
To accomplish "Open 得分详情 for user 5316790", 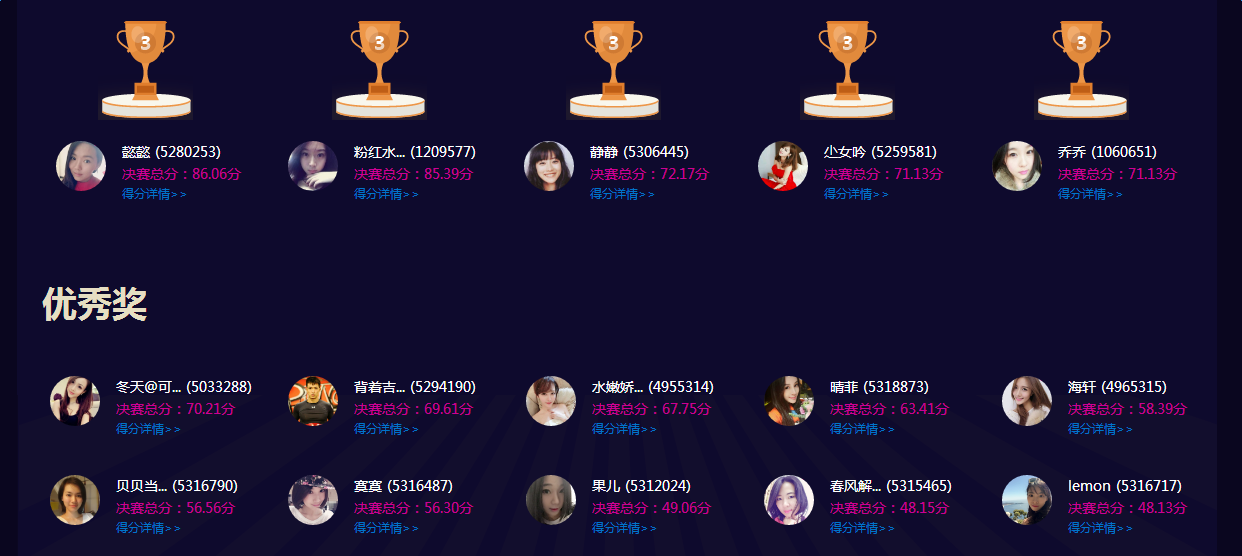I will pos(148,528).
